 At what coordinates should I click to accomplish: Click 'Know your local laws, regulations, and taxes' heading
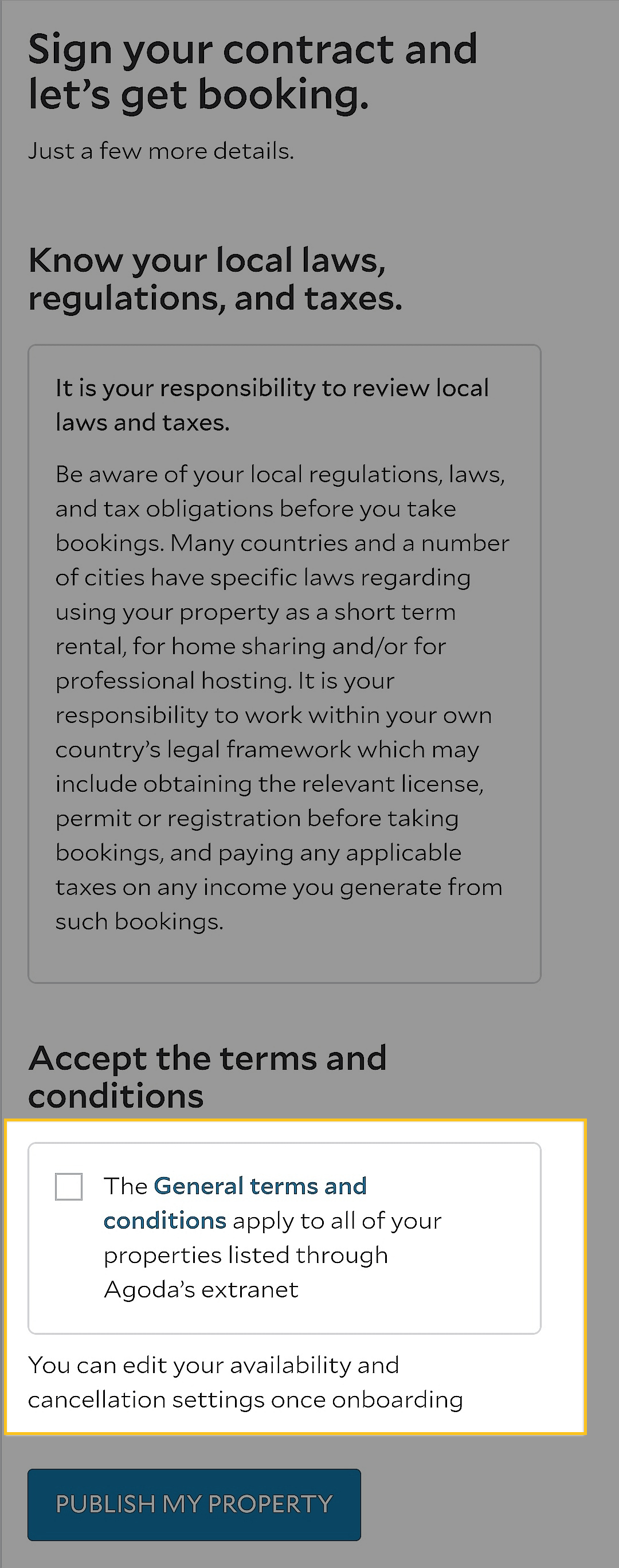(216, 277)
